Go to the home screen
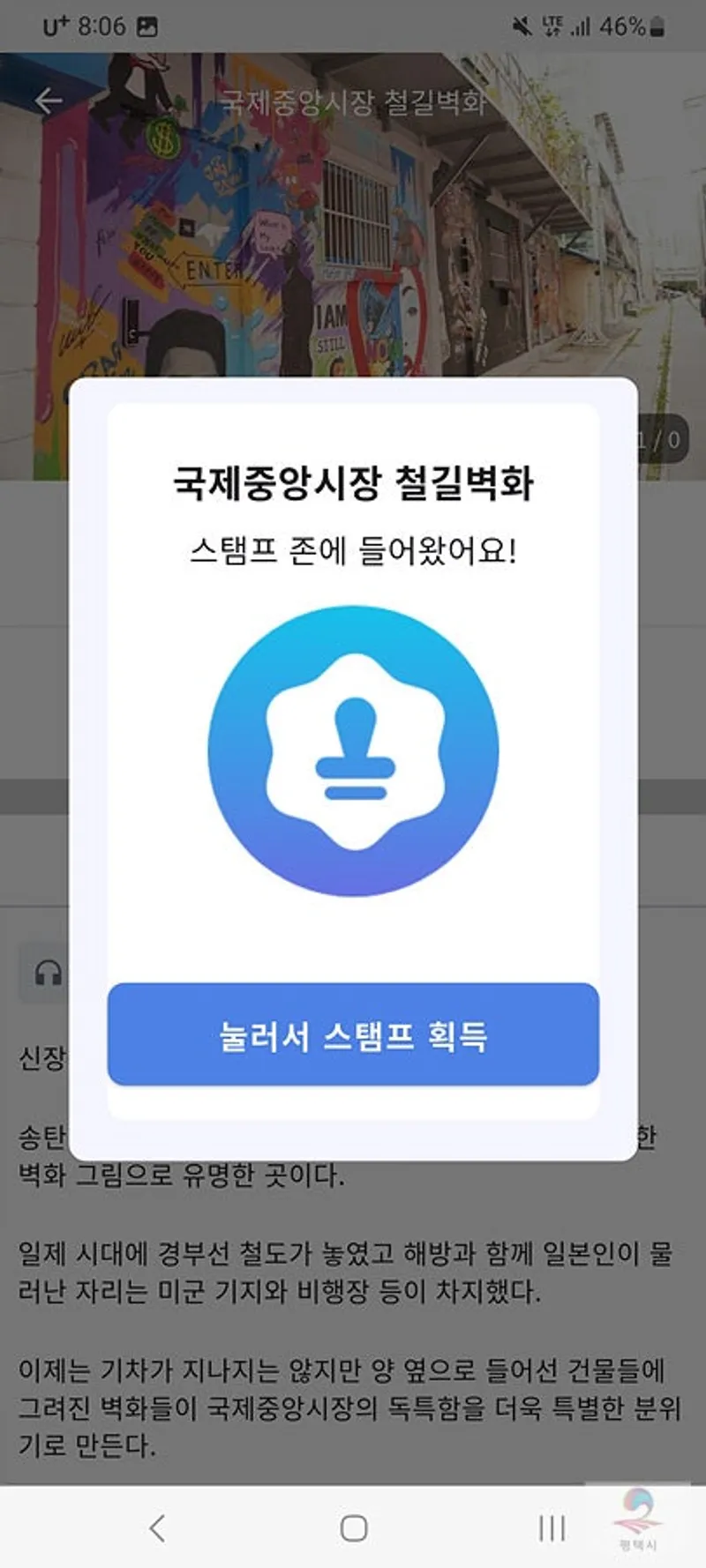 coord(353,1527)
